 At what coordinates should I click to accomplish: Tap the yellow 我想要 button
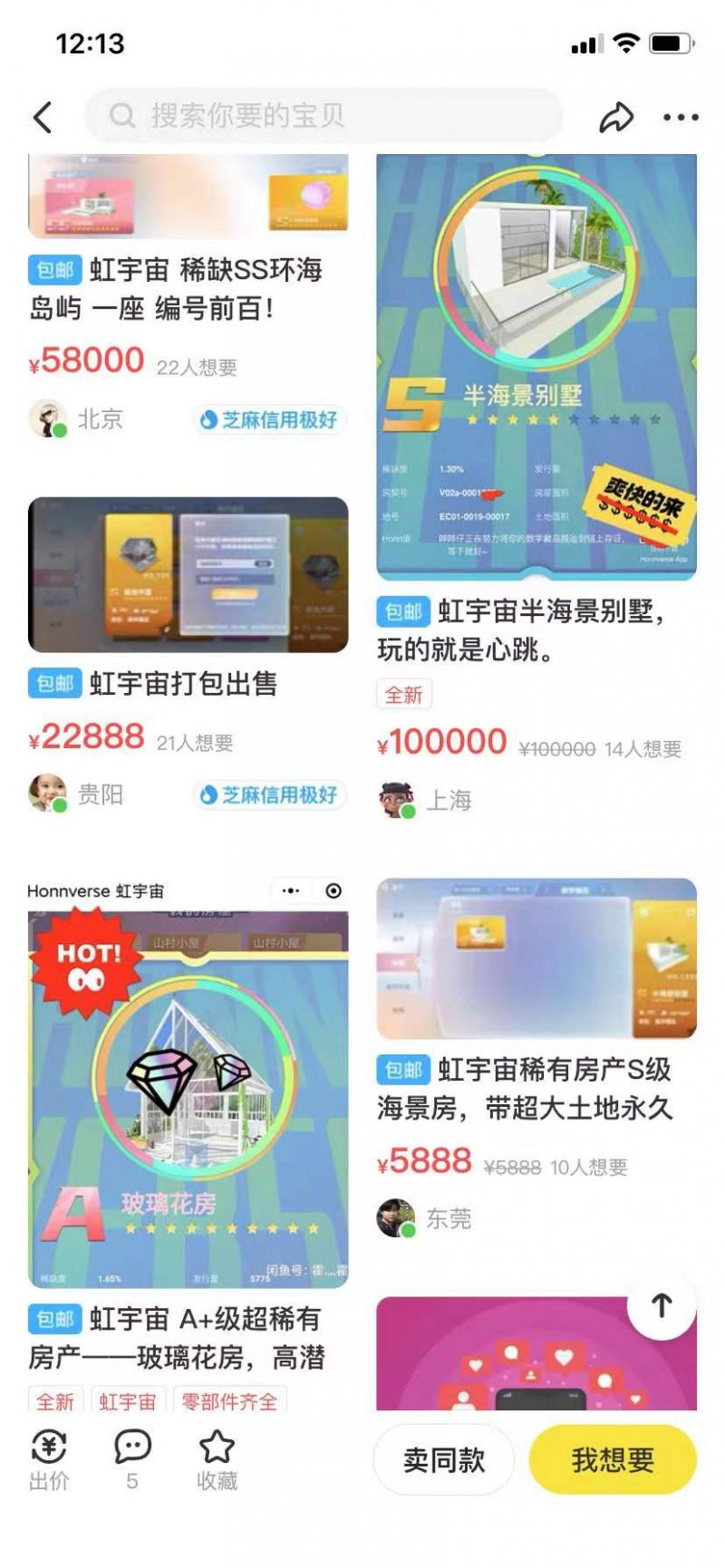coord(613,1459)
